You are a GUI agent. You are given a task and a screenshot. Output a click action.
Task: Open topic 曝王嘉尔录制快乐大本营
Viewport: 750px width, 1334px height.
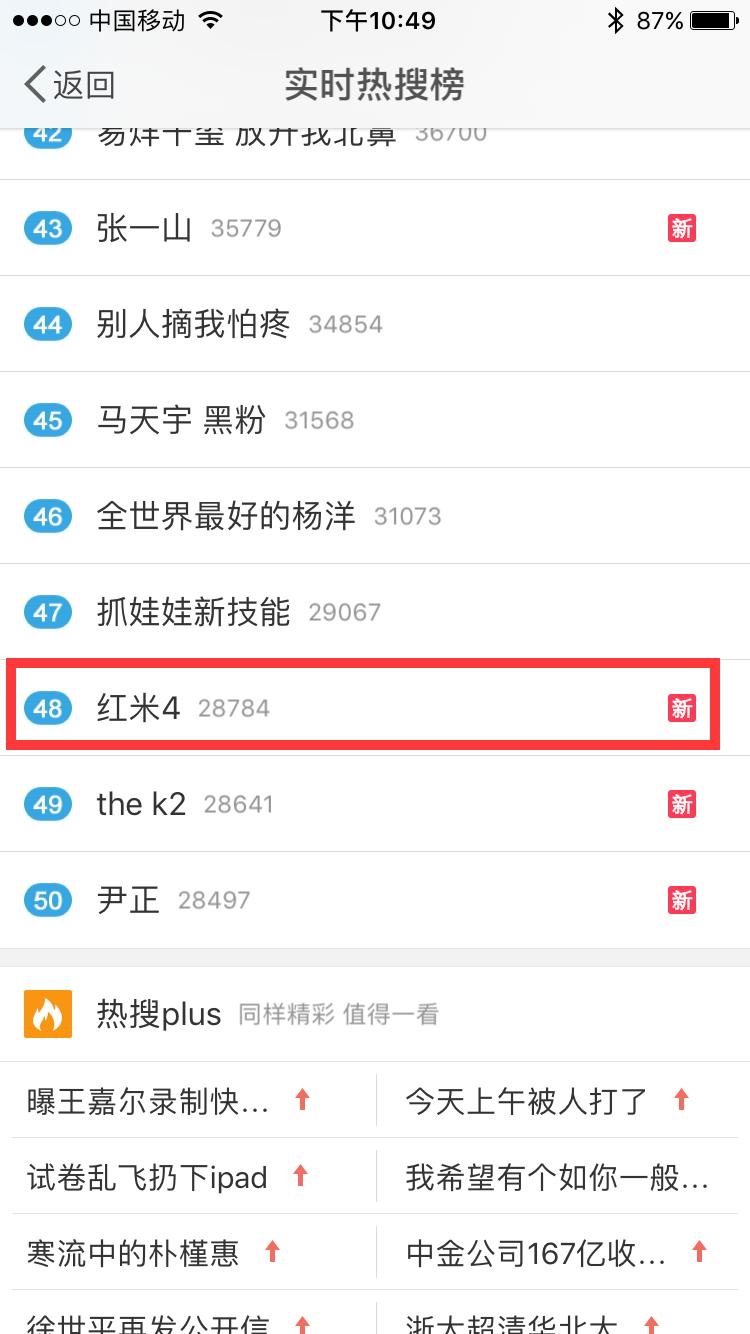[140, 1098]
